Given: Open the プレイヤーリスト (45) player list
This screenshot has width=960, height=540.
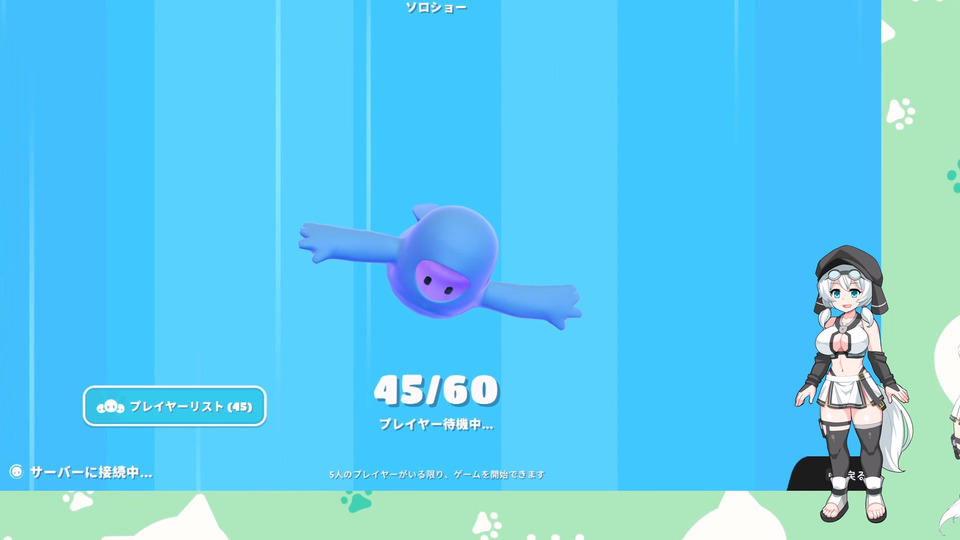Looking at the screenshot, I should pos(175,406).
